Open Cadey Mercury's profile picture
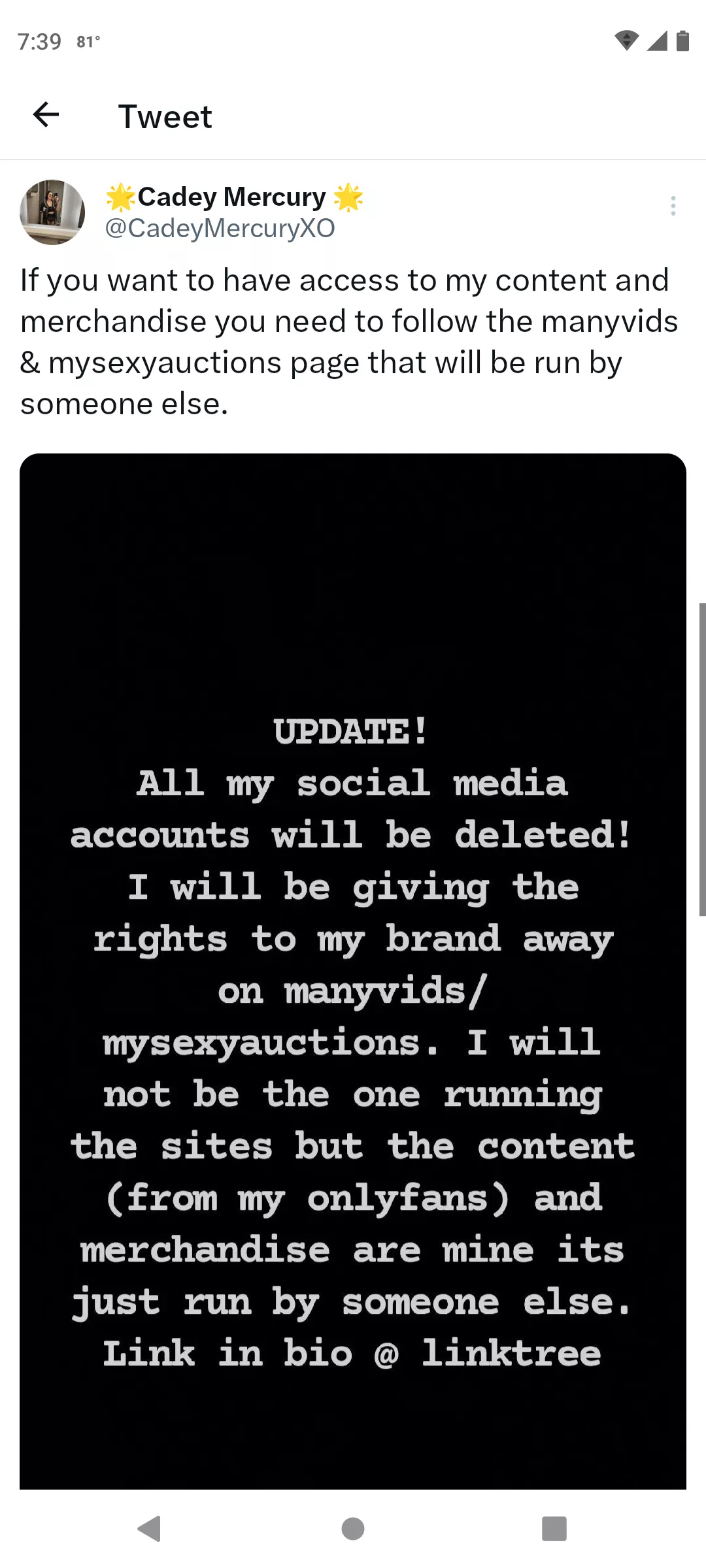Screen dimensions: 706x1568 [x=52, y=212]
